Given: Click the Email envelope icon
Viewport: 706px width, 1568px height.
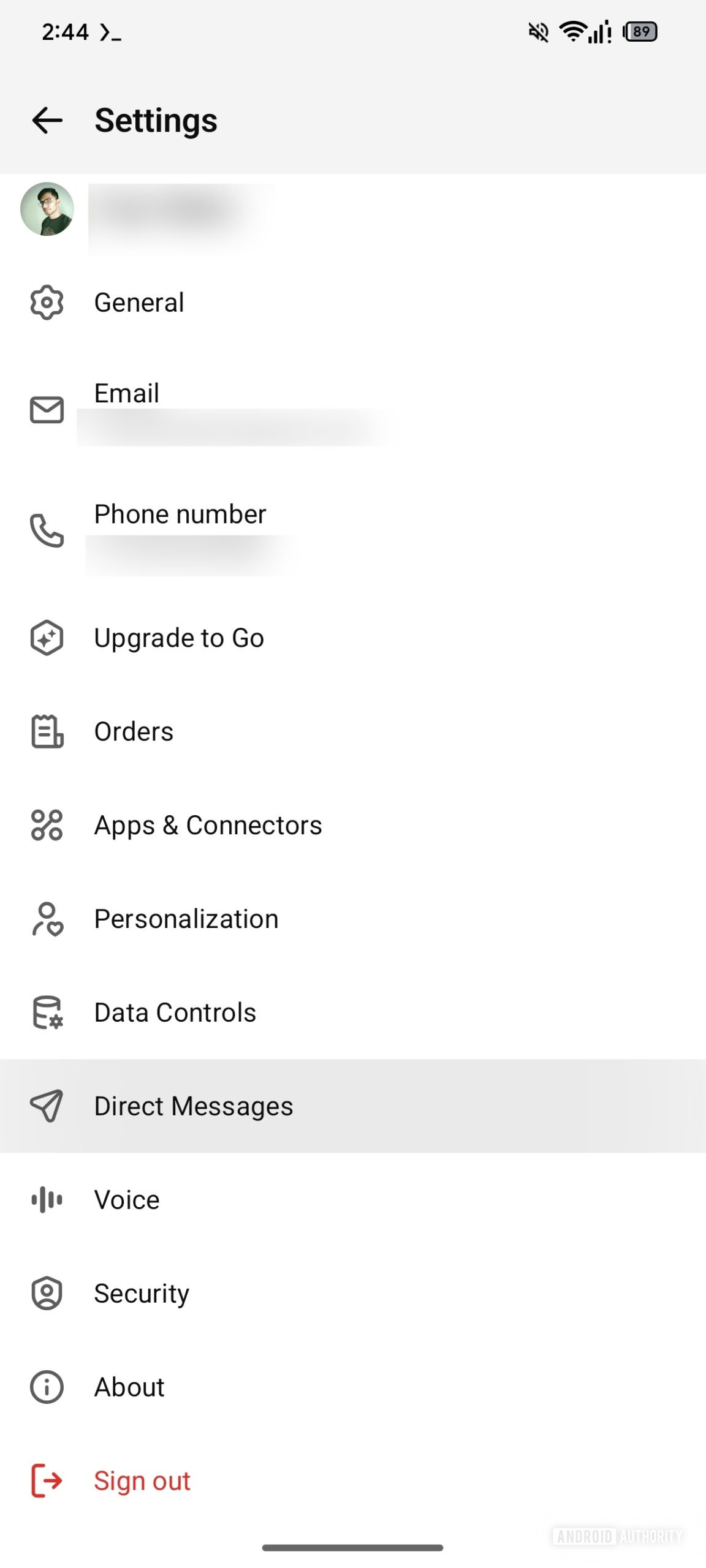Looking at the screenshot, I should pyautogui.click(x=46, y=408).
